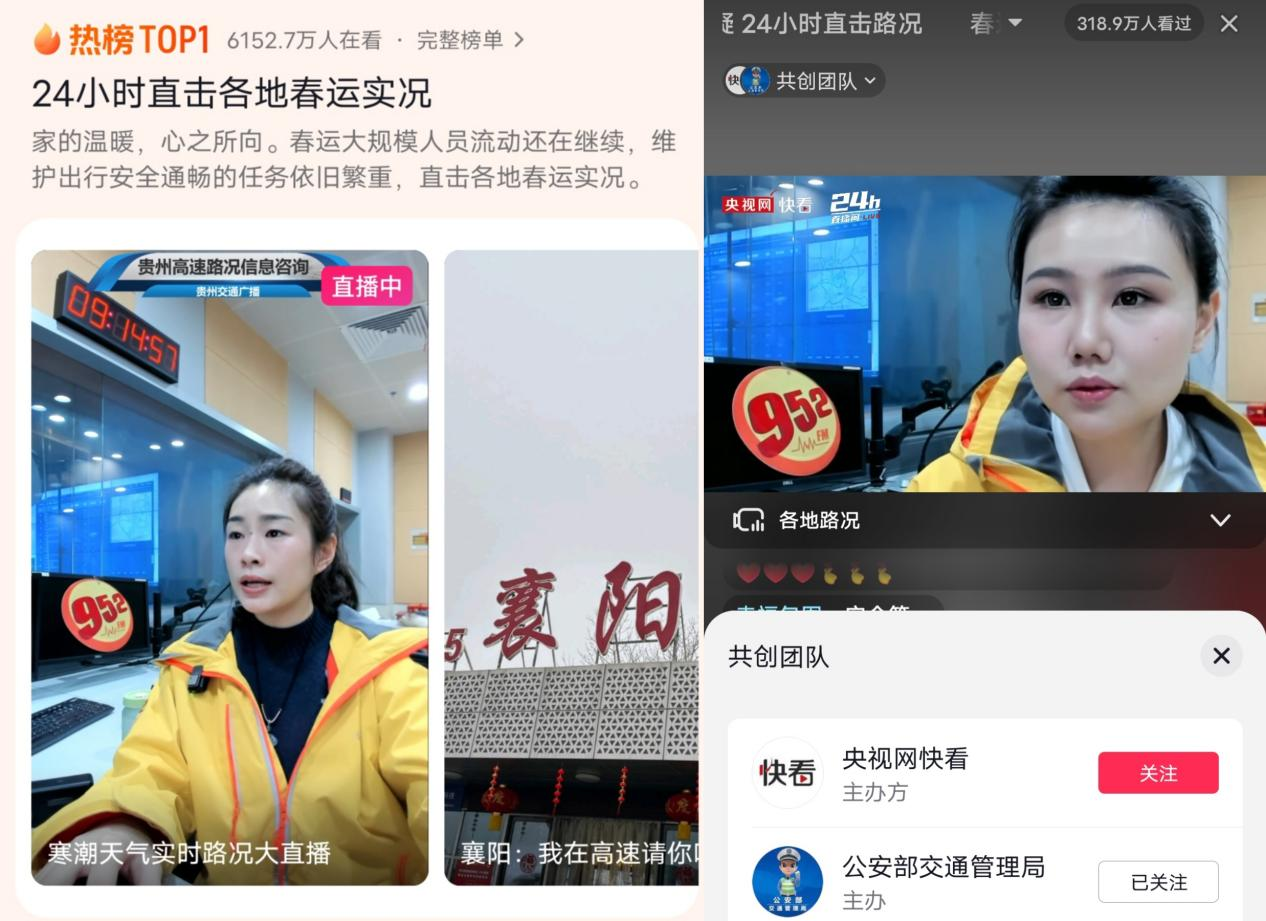Follow 央视网快看
Image resolution: width=1266 pixels, height=921 pixels.
1158,773
